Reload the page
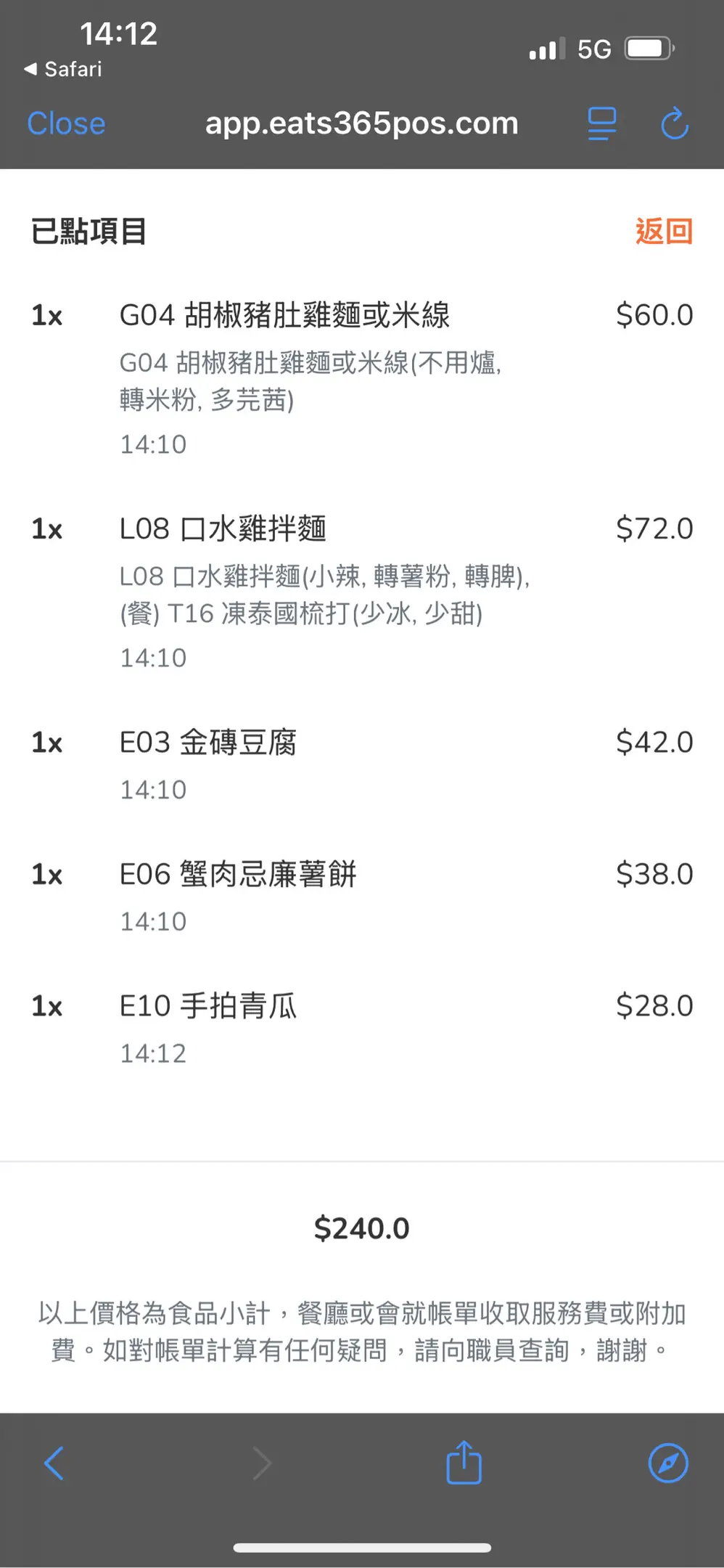This screenshot has height=1568, width=724. tap(675, 123)
